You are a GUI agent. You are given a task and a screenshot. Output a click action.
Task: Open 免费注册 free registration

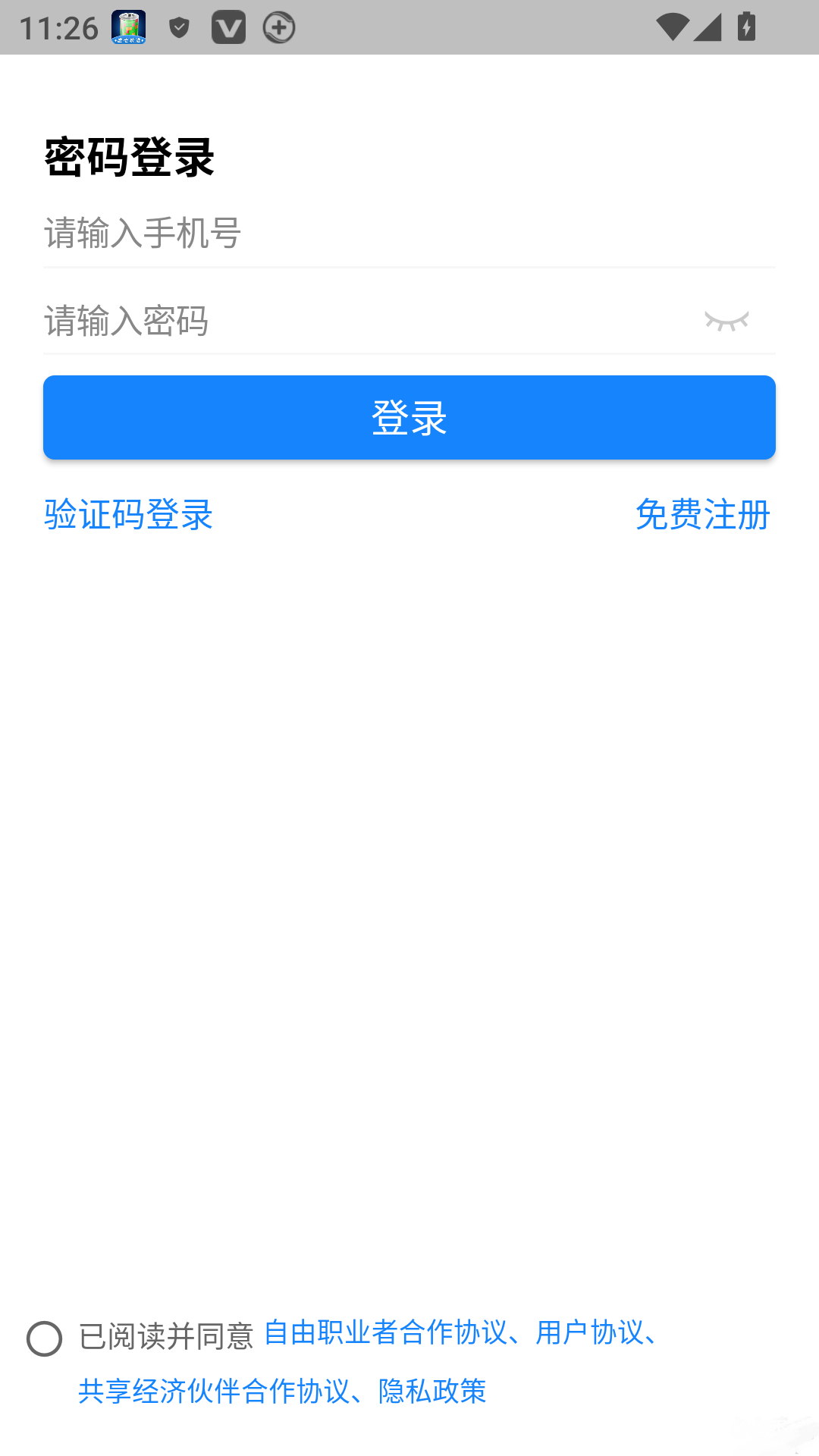703,516
